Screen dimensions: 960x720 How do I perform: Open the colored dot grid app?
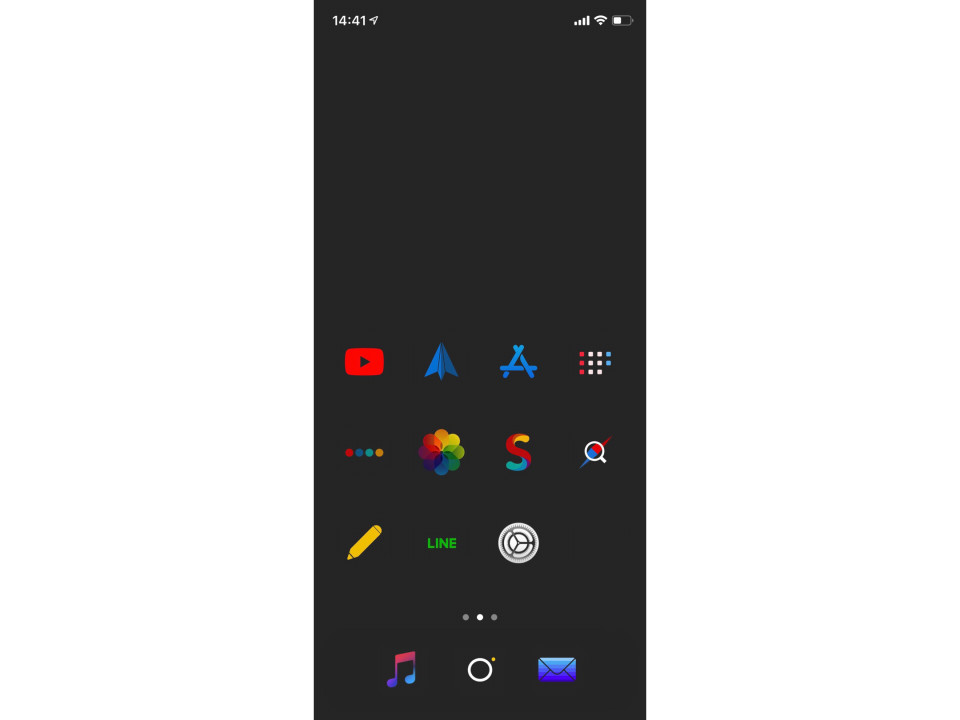595,362
